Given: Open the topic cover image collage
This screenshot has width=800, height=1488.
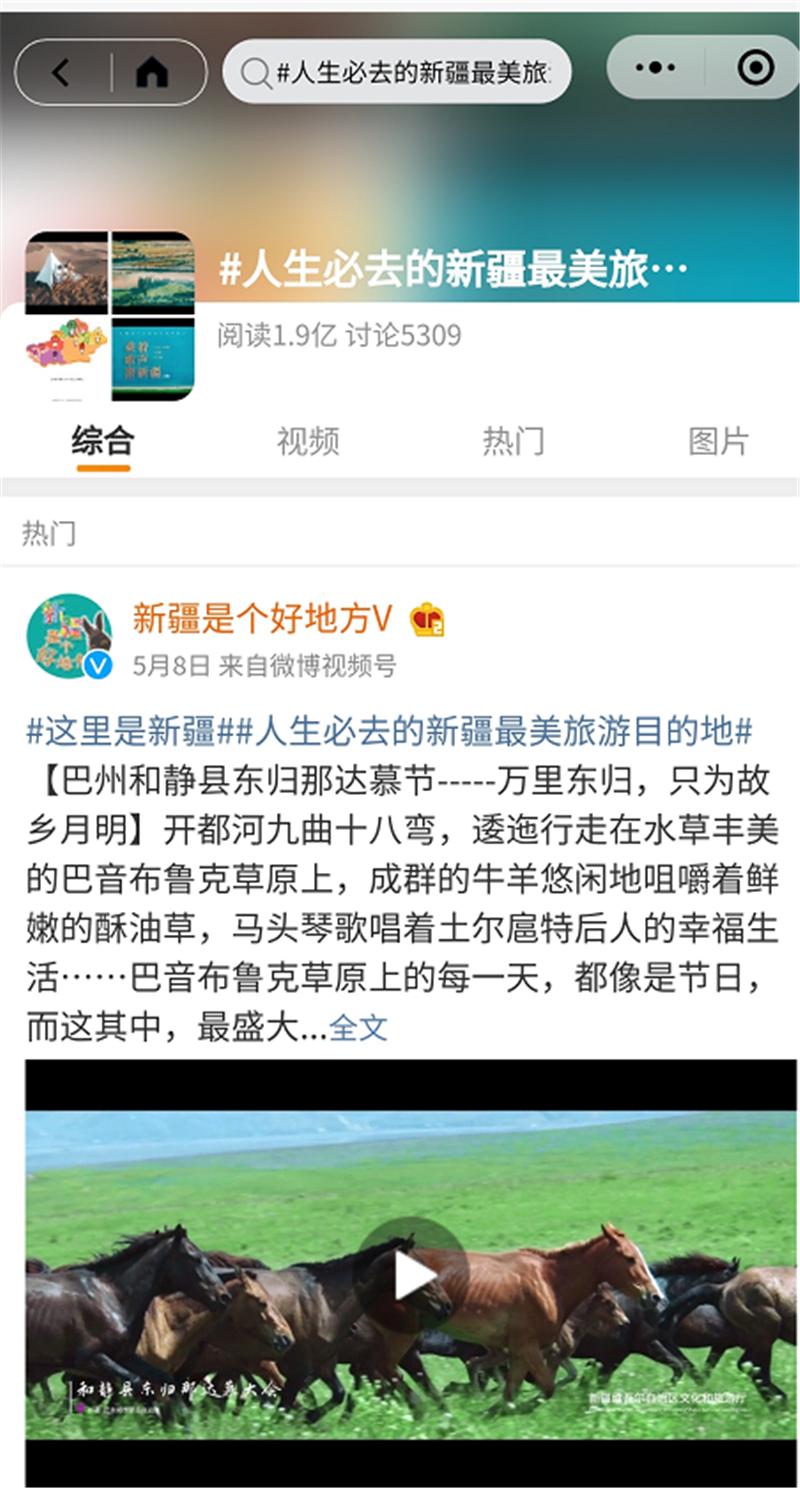Looking at the screenshot, I should point(110,316).
